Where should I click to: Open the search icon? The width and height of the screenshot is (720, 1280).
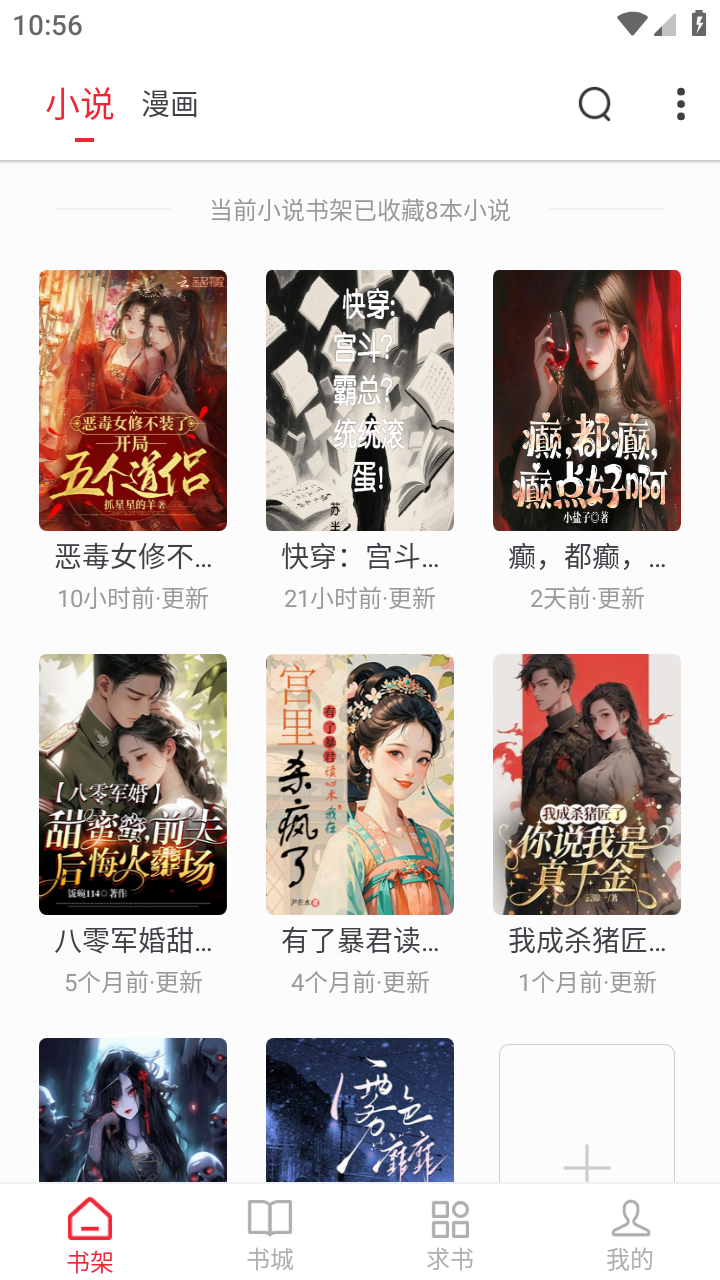click(x=595, y=104)
